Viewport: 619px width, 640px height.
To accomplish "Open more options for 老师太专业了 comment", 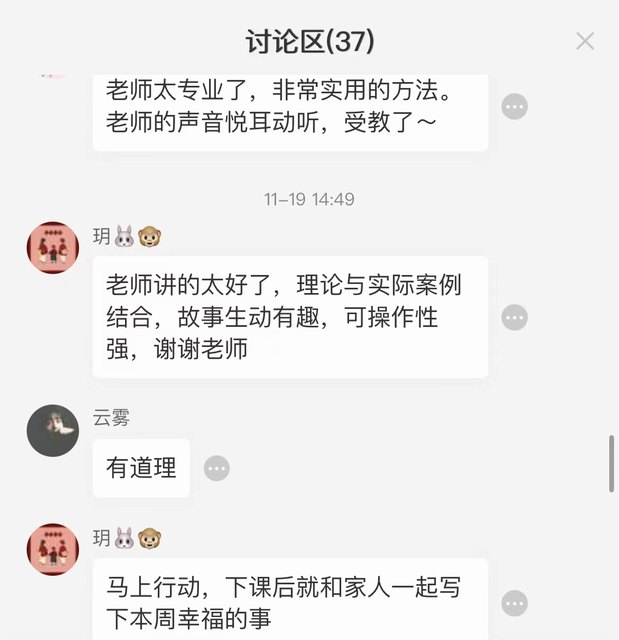I will pyautogui.click(x=514, y=106).
